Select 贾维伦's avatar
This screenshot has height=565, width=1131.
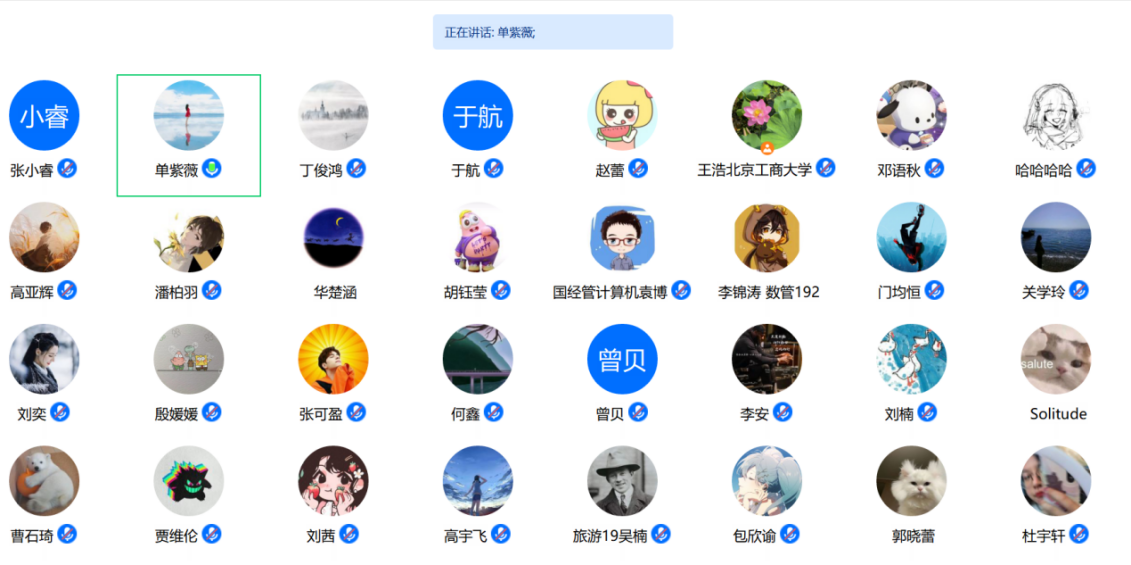[x=188, y=481]
